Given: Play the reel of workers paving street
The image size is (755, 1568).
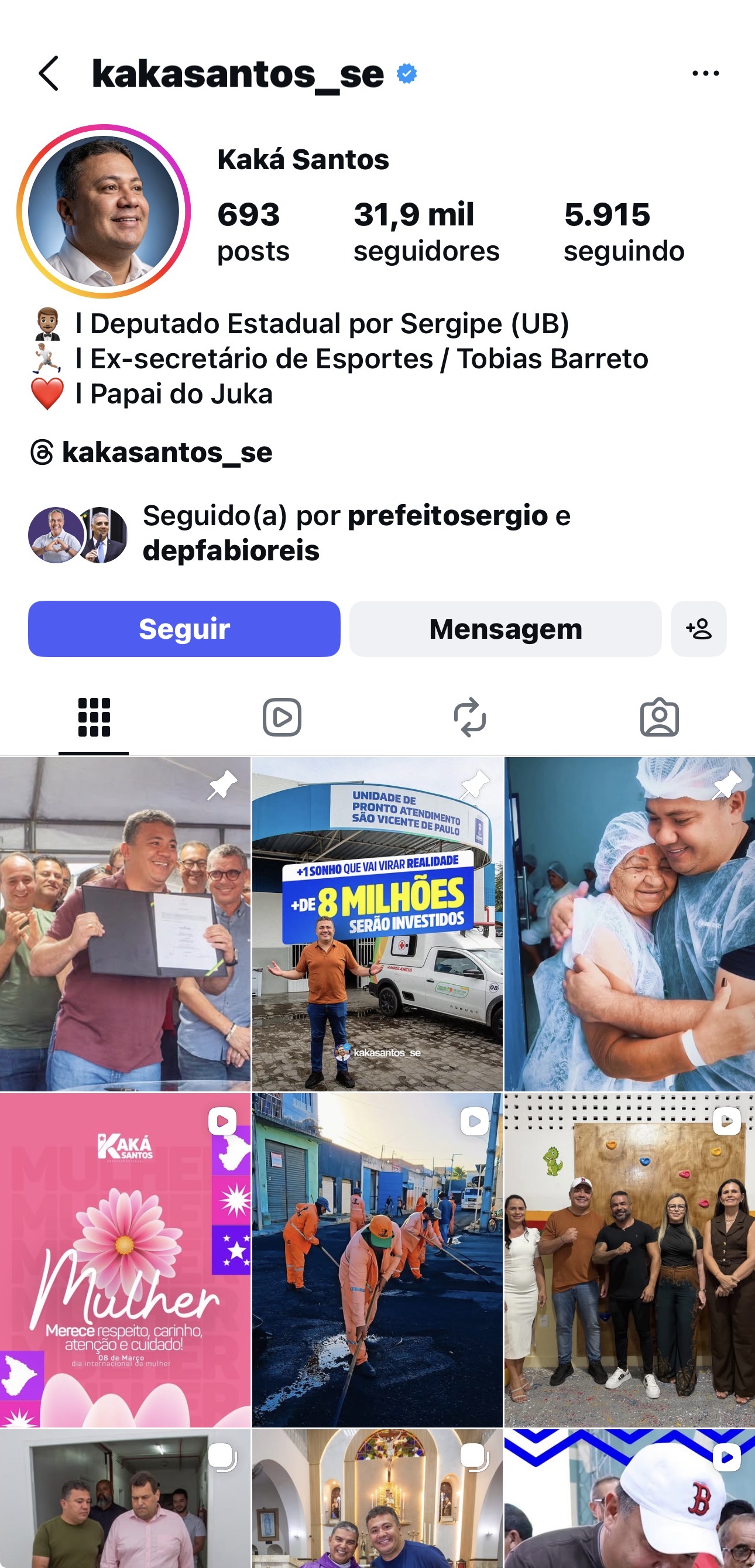Looking at the screenshot, I should 377,1260.
